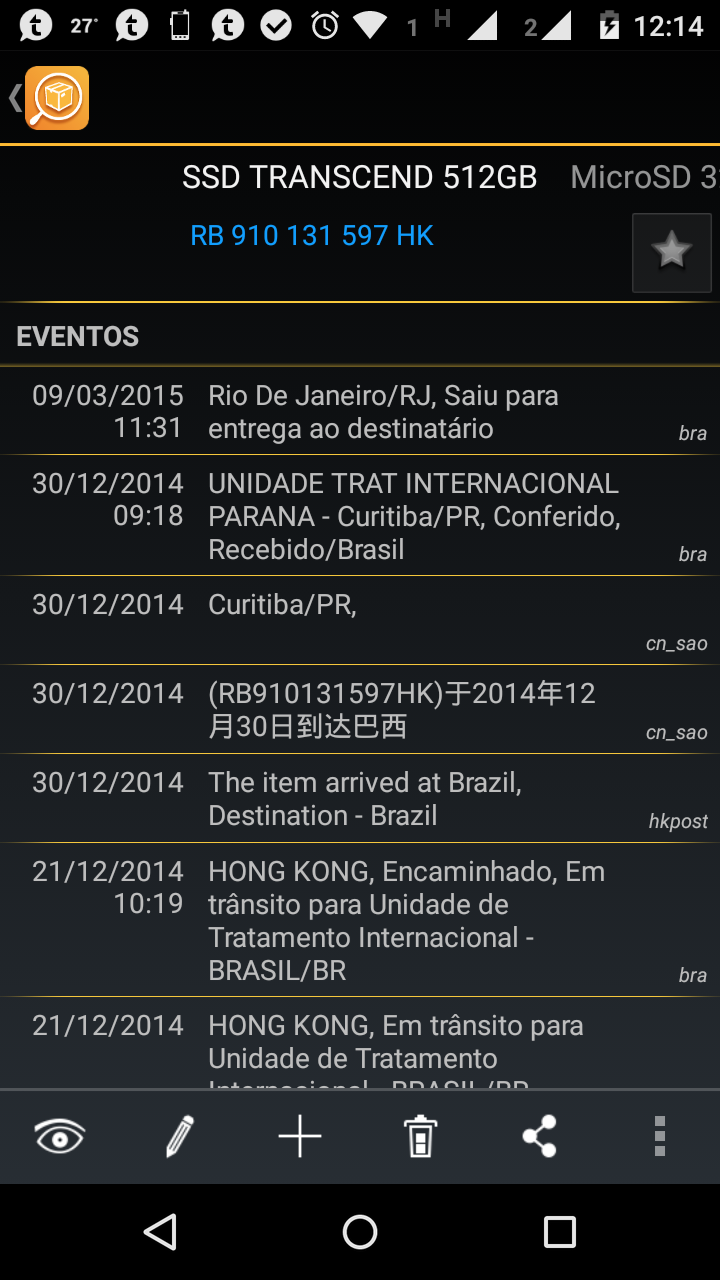
Task: Edit this package with the pencil icon
Action: (x=180, y=1137)
